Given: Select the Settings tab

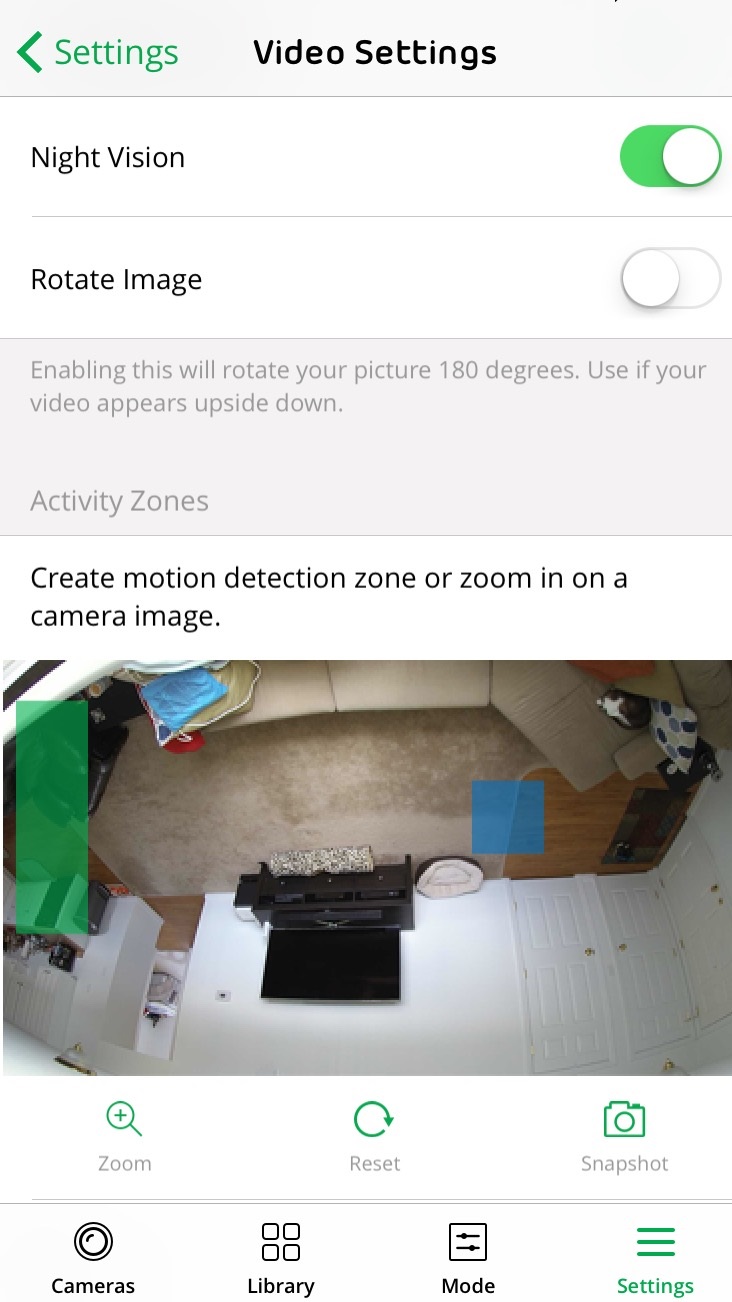Looking at the screenshot, I should point(655,1258).
